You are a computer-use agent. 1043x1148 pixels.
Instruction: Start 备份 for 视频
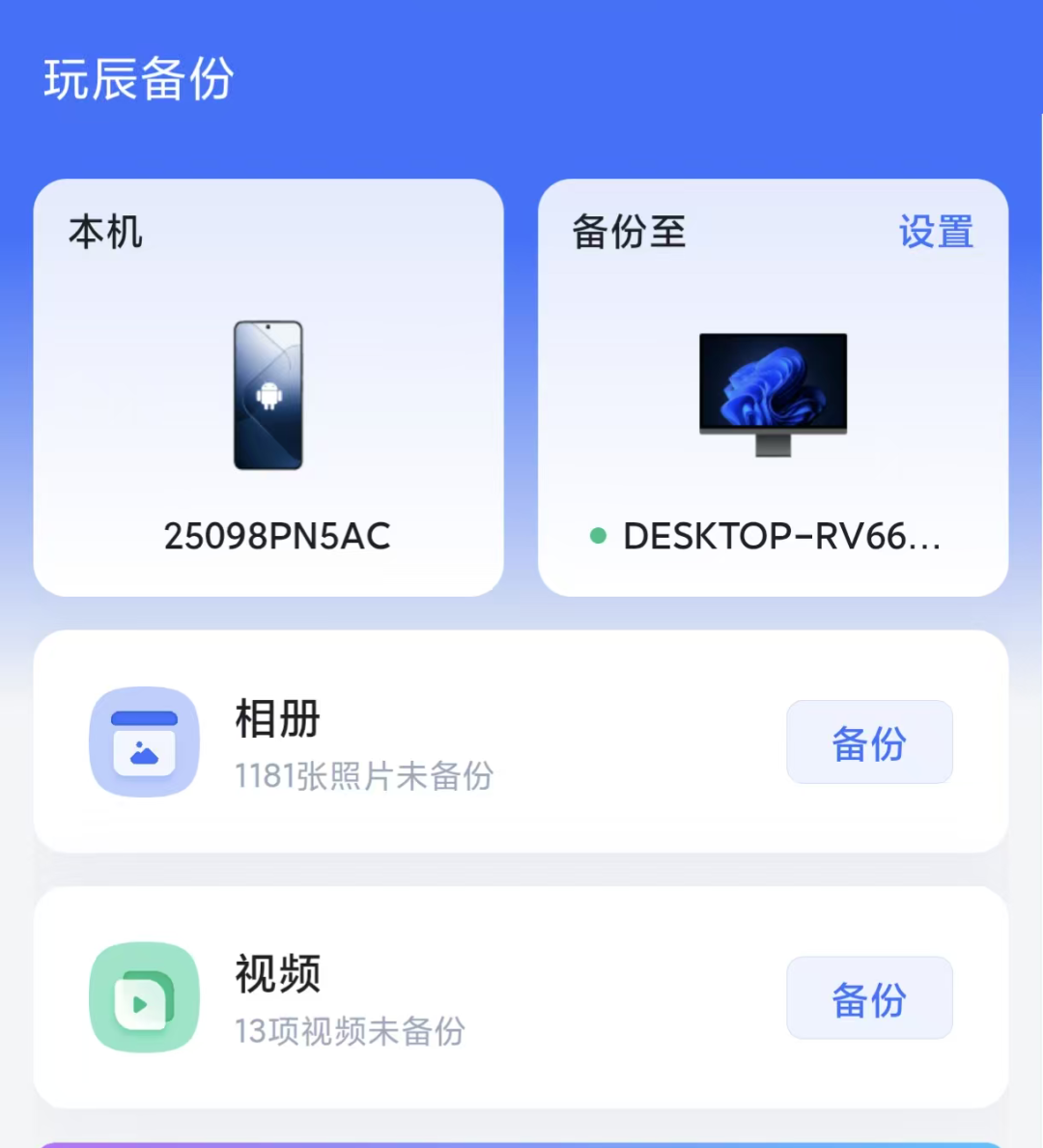point(869,998)
